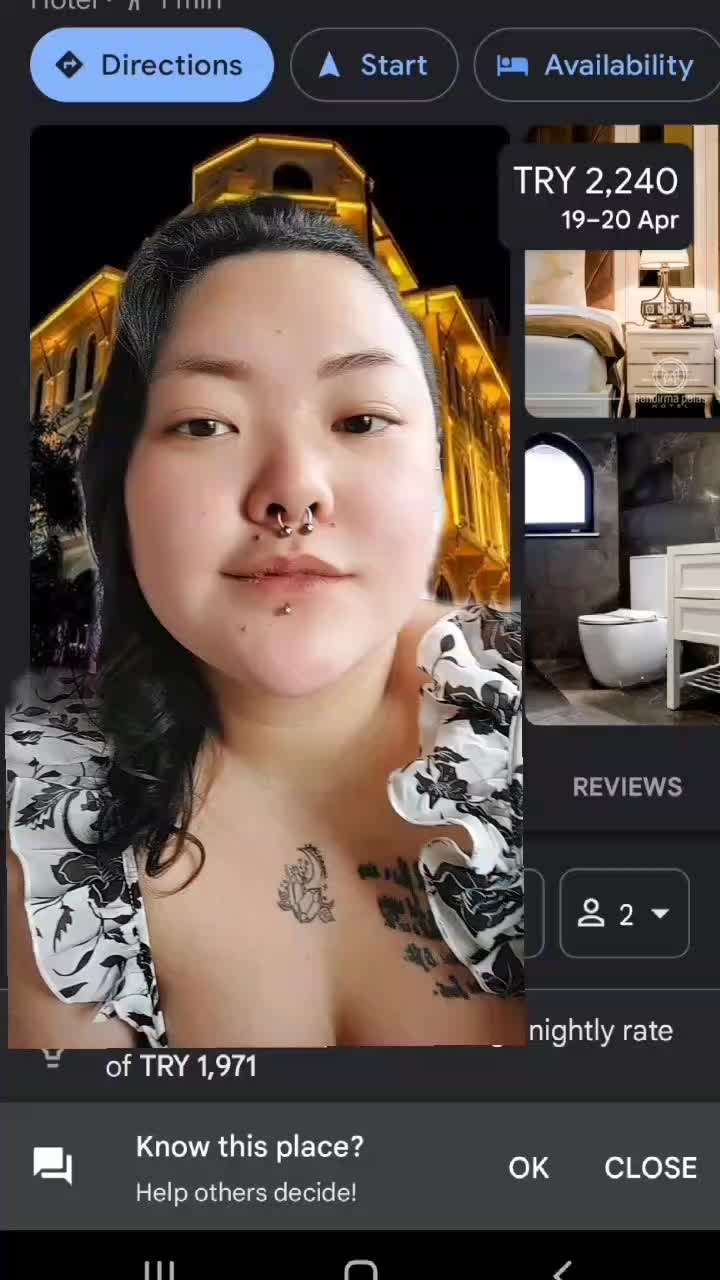Change the number of guests dropdown
This screenshot has height=1280, width=720.
624,914
